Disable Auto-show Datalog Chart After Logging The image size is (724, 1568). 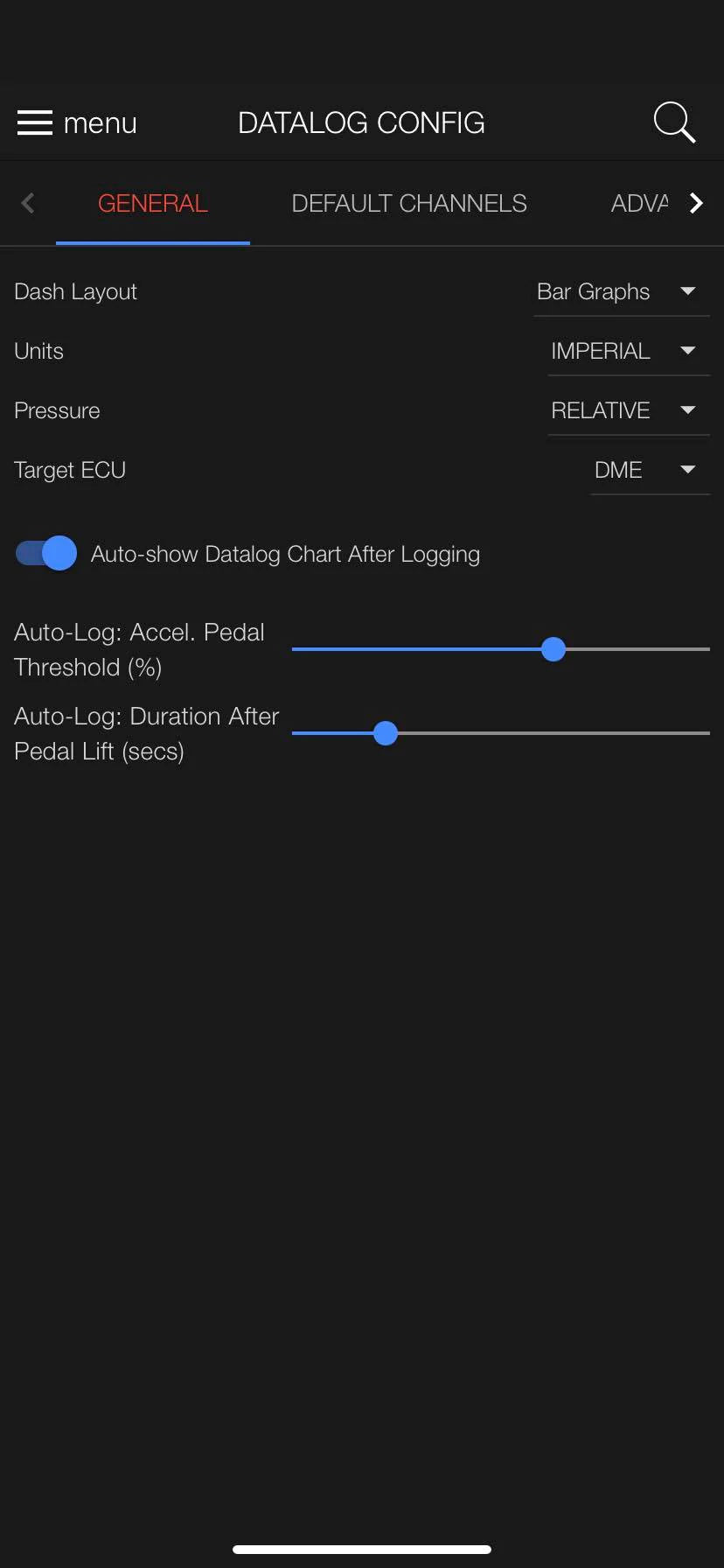coord(47,554)
